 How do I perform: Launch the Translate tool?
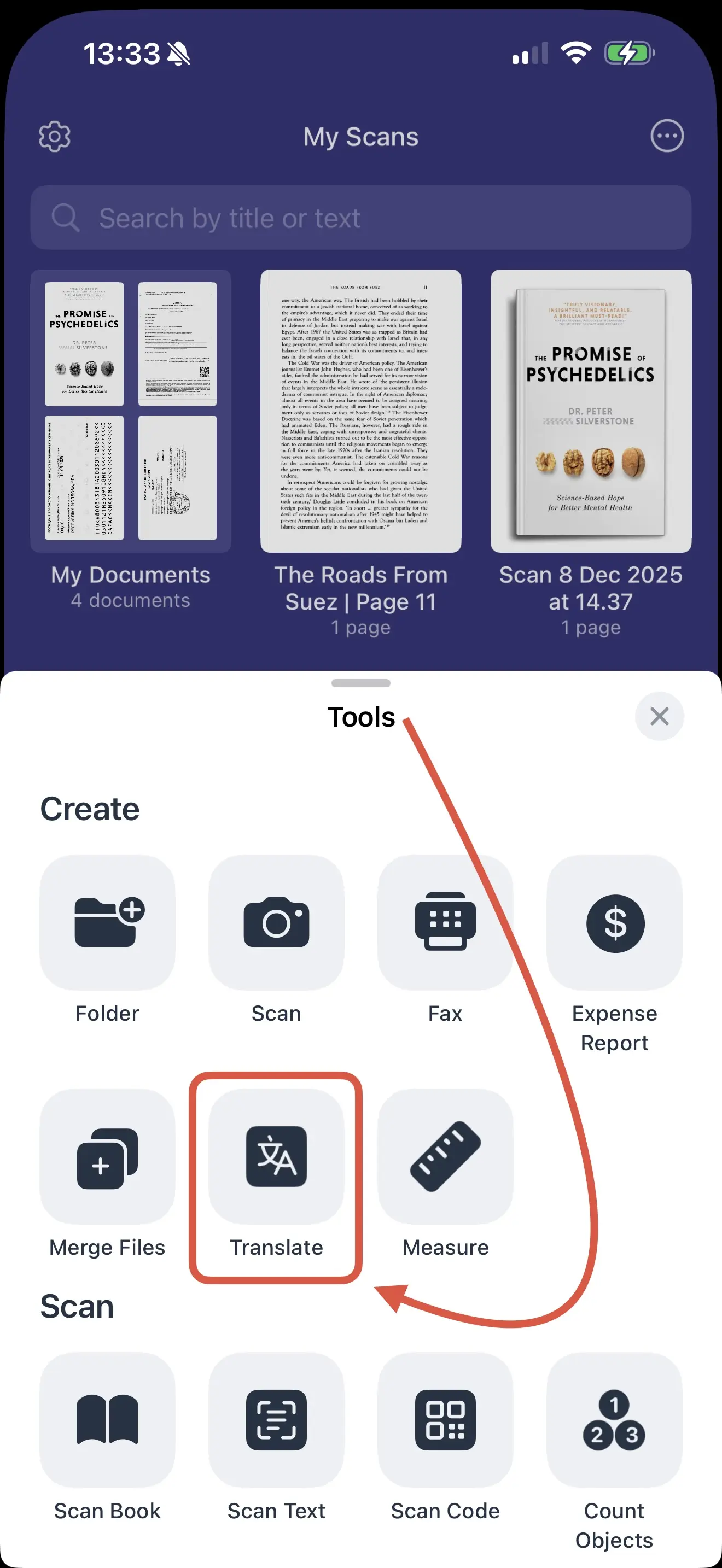pyautogui.click(x=276, y=1157)
